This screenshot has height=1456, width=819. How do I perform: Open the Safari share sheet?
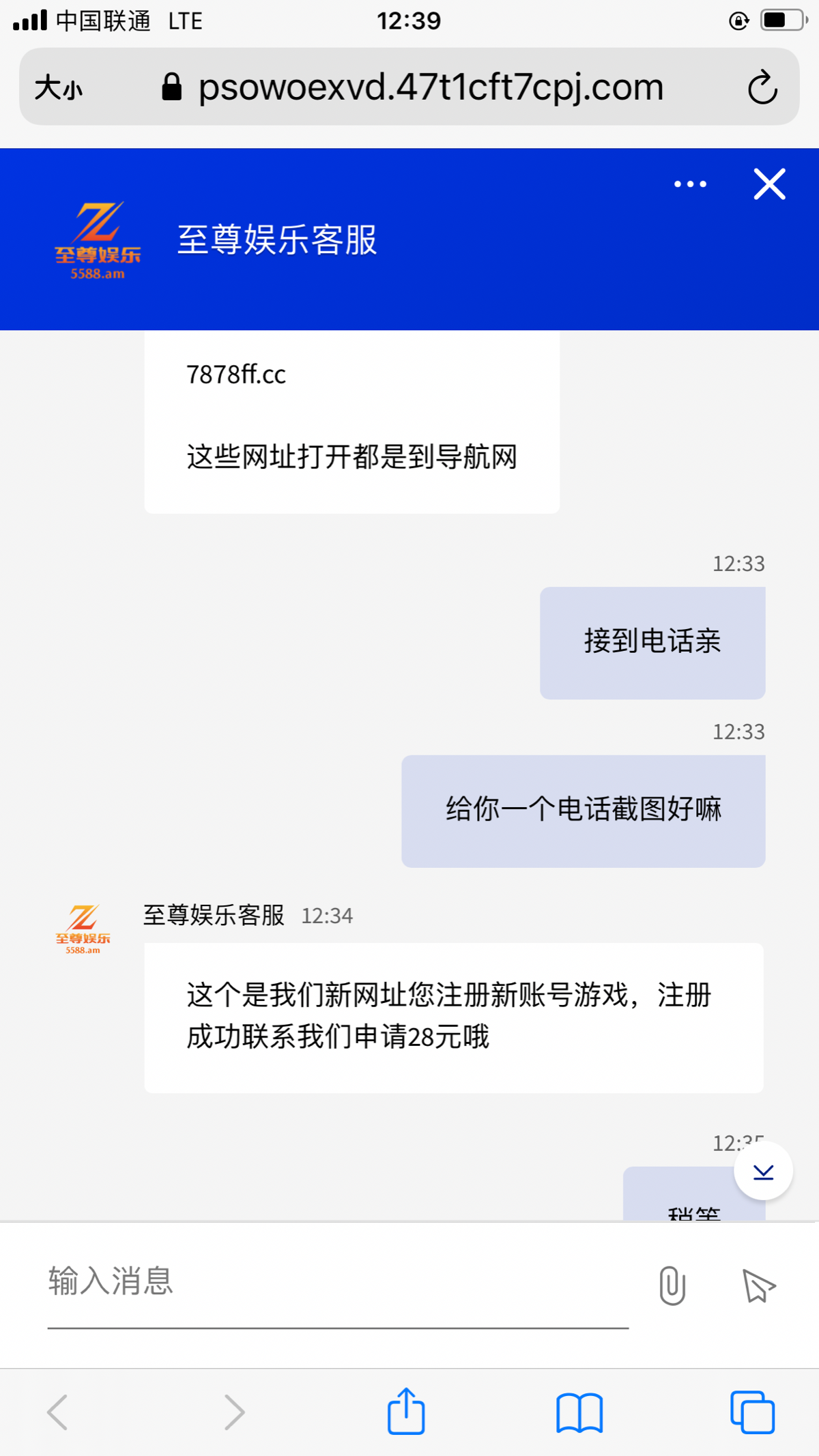click(406, 1412)
